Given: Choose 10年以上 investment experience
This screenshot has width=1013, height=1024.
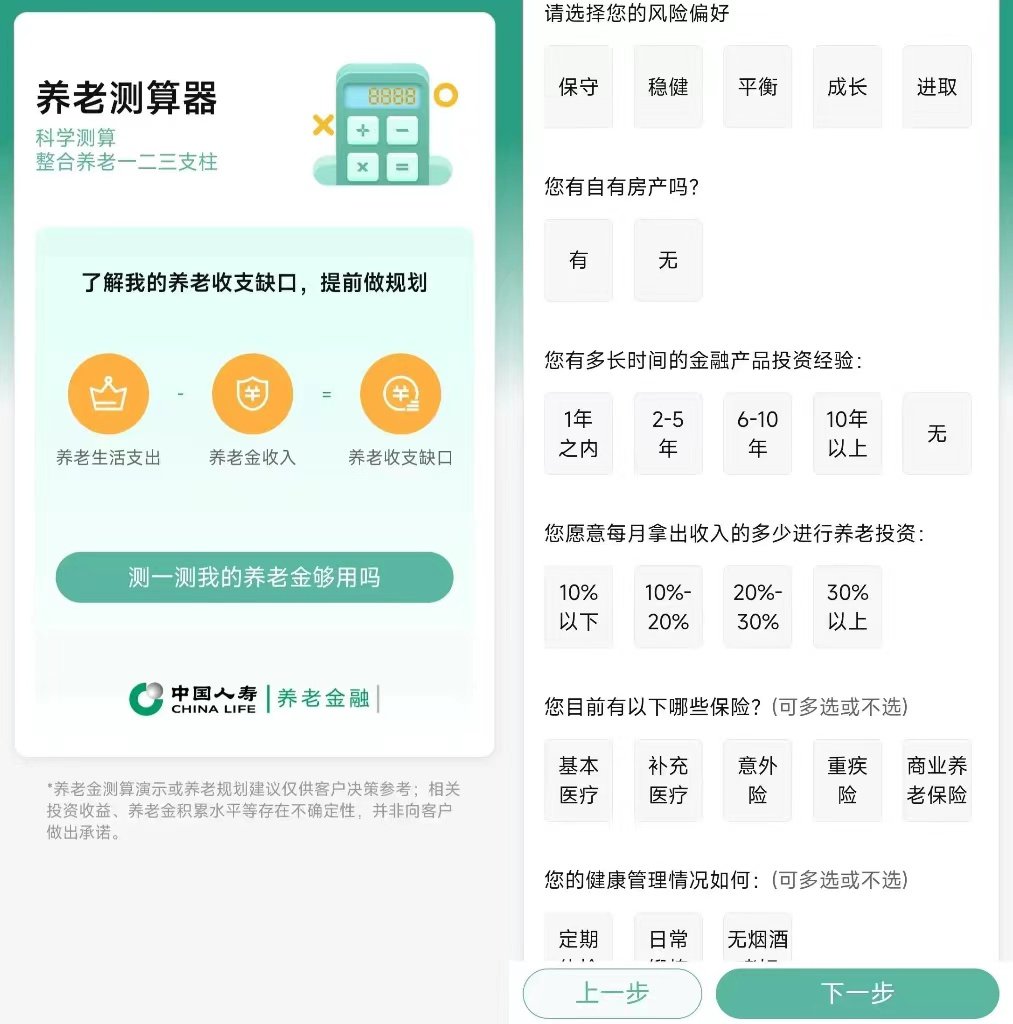Looking at the screenshot, I should (x=847, y=433).
